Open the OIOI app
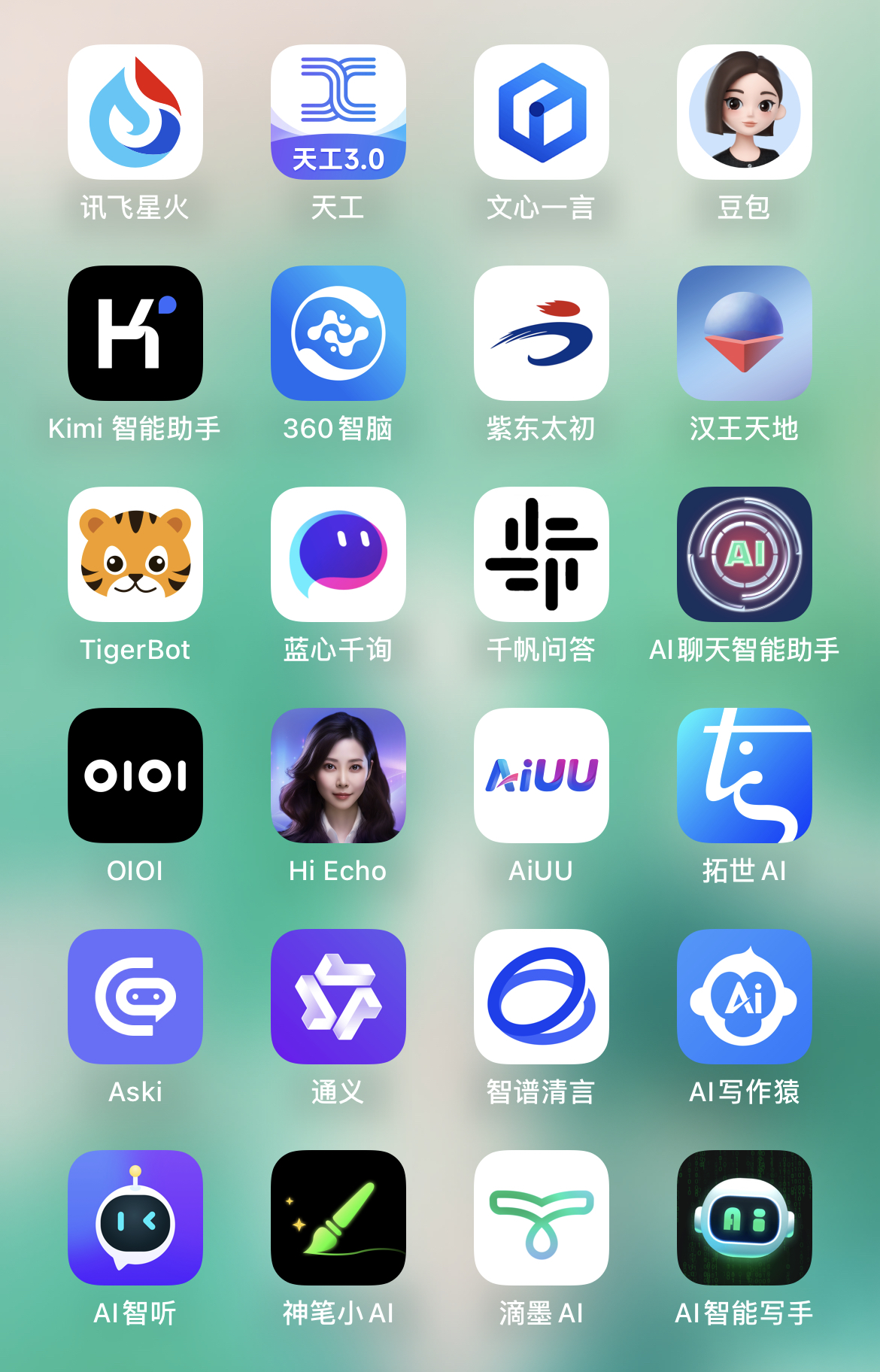 pos(135,776)
